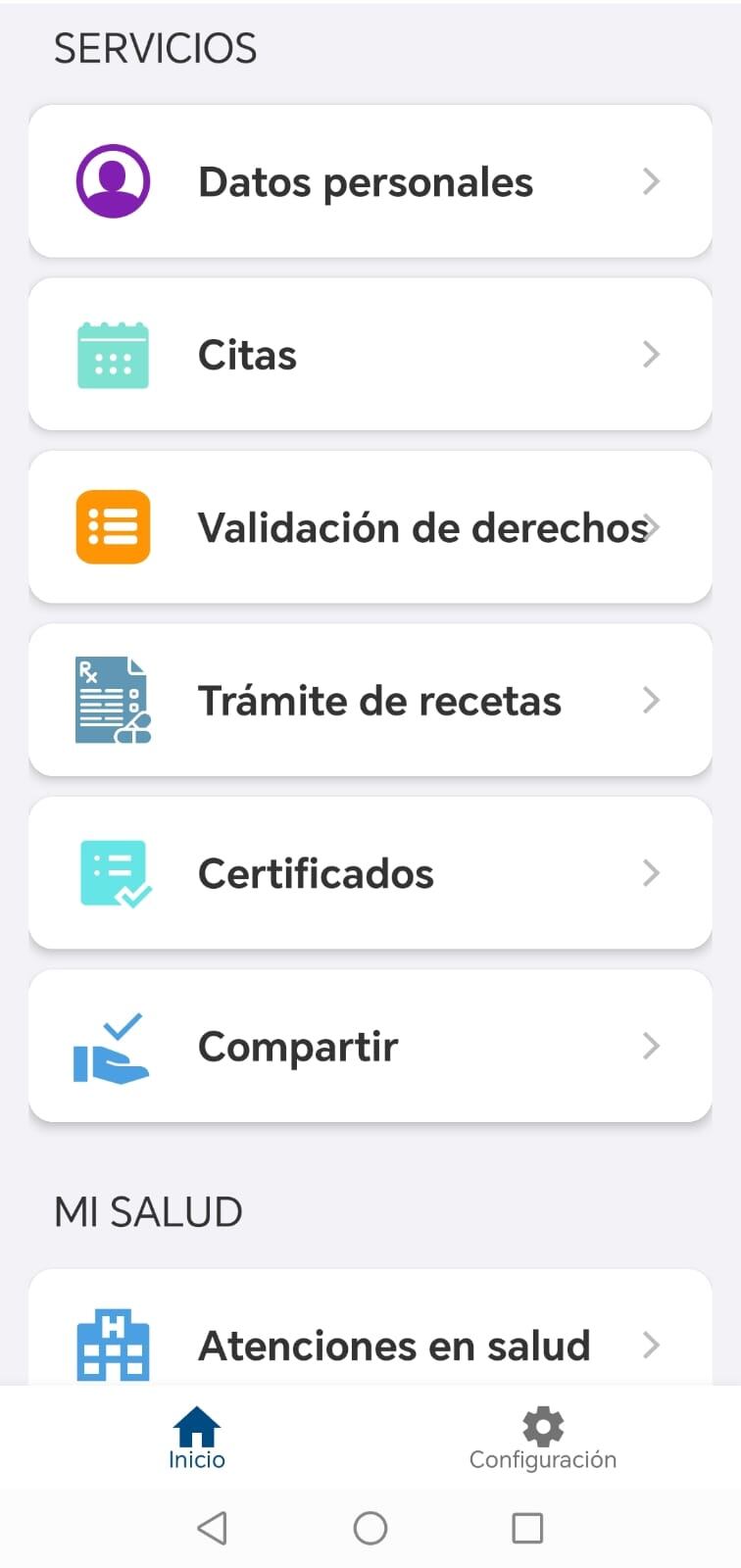Tap the Android back navigation triangle
Image resolution: width=741 pixels, height=1568 pixels.
point(212,1527)
